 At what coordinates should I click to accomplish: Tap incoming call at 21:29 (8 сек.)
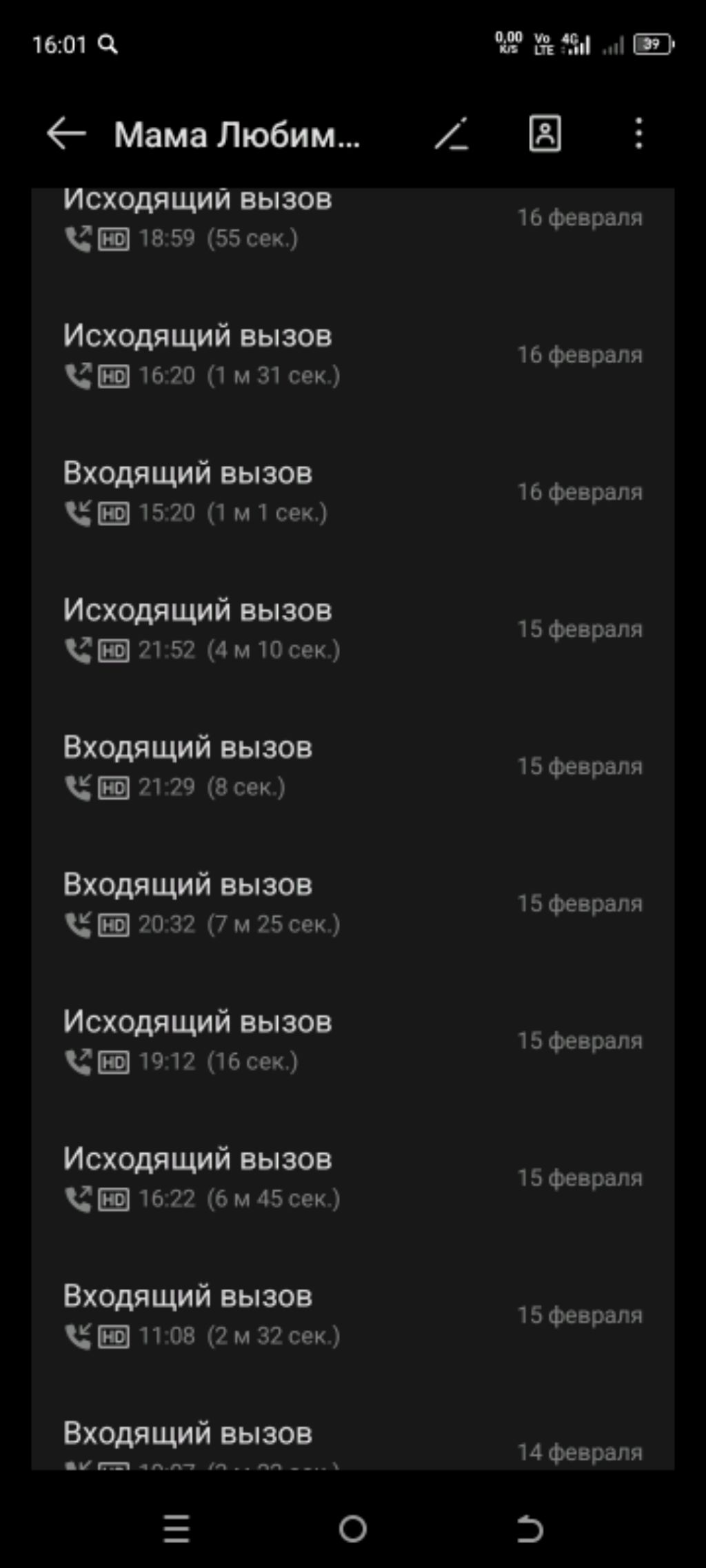pos(352,766)
